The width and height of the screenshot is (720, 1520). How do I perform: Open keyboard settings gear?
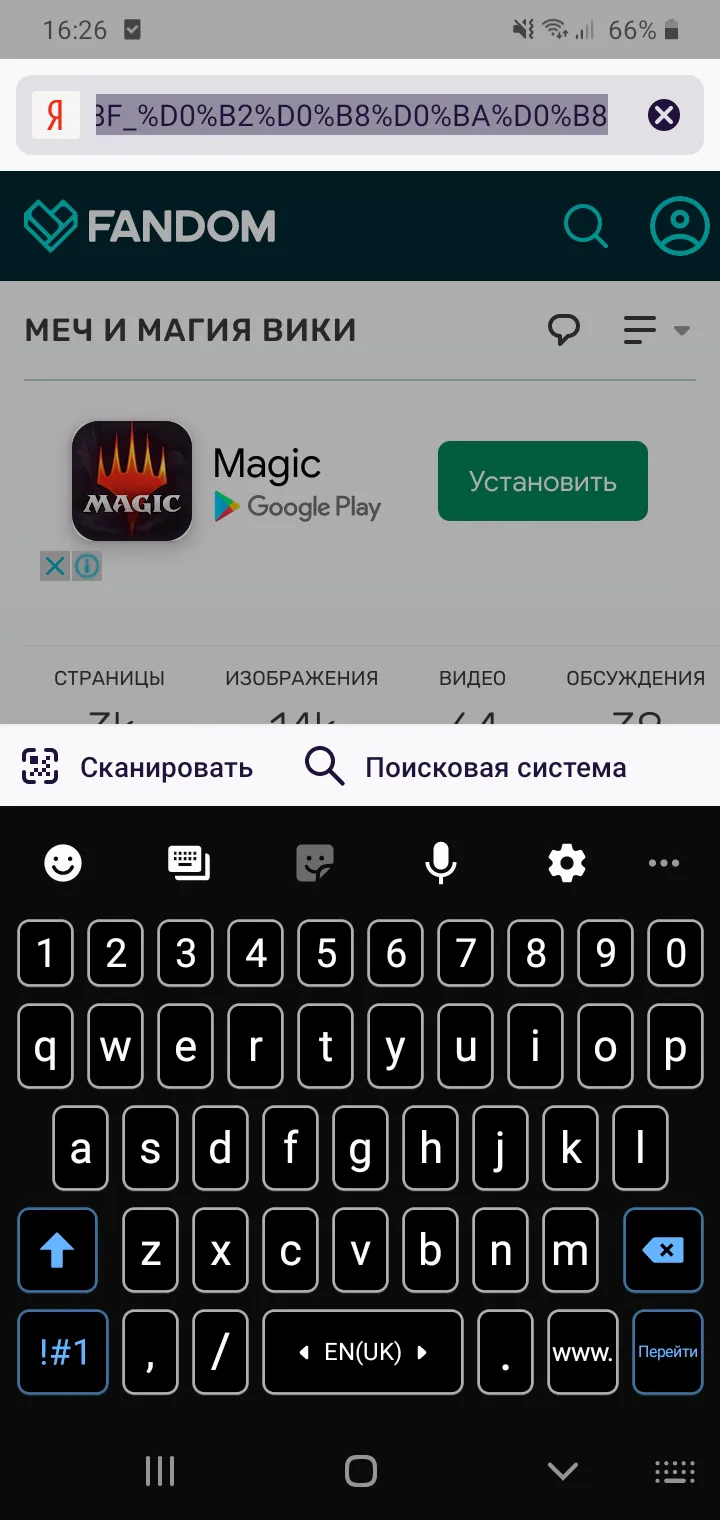click(x=567, y=862)
